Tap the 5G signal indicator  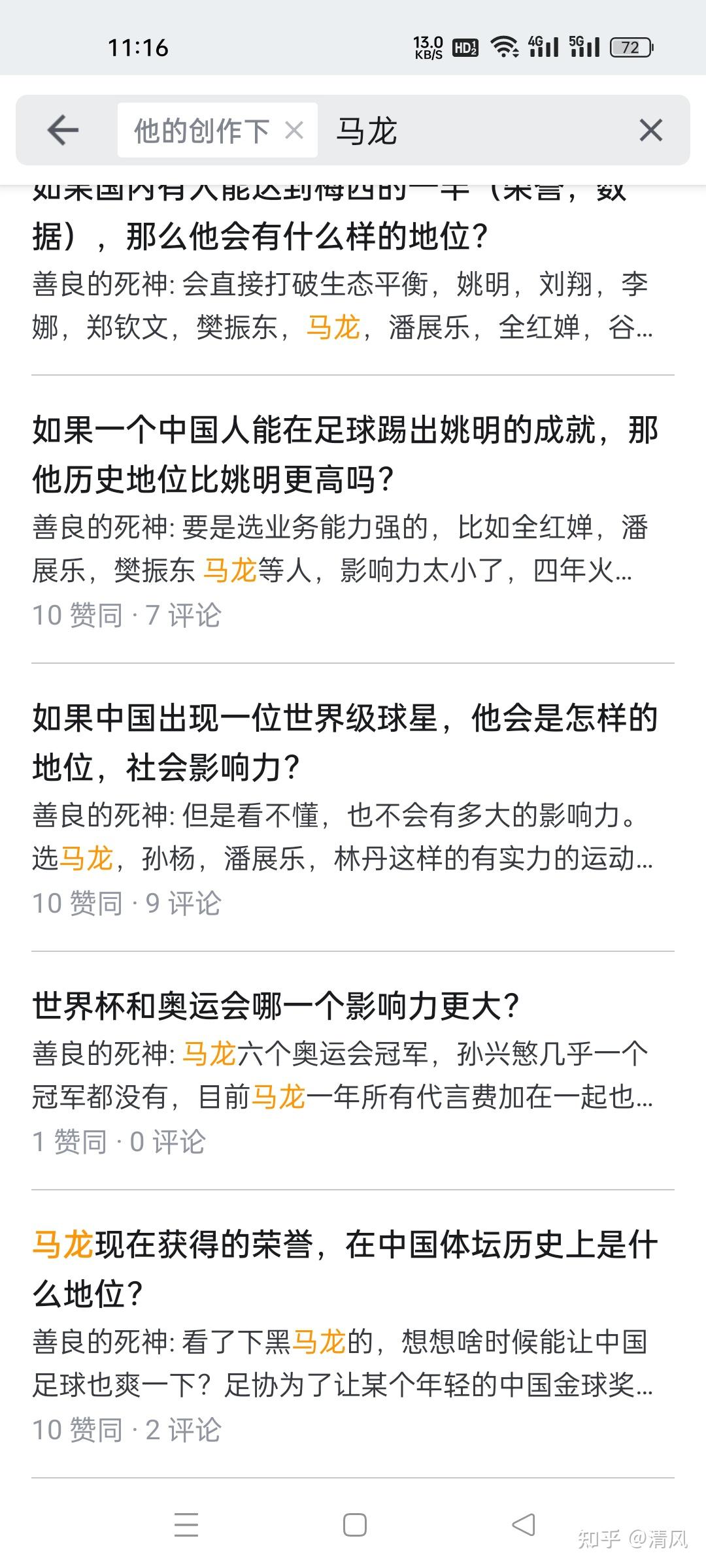pos(585,46)
